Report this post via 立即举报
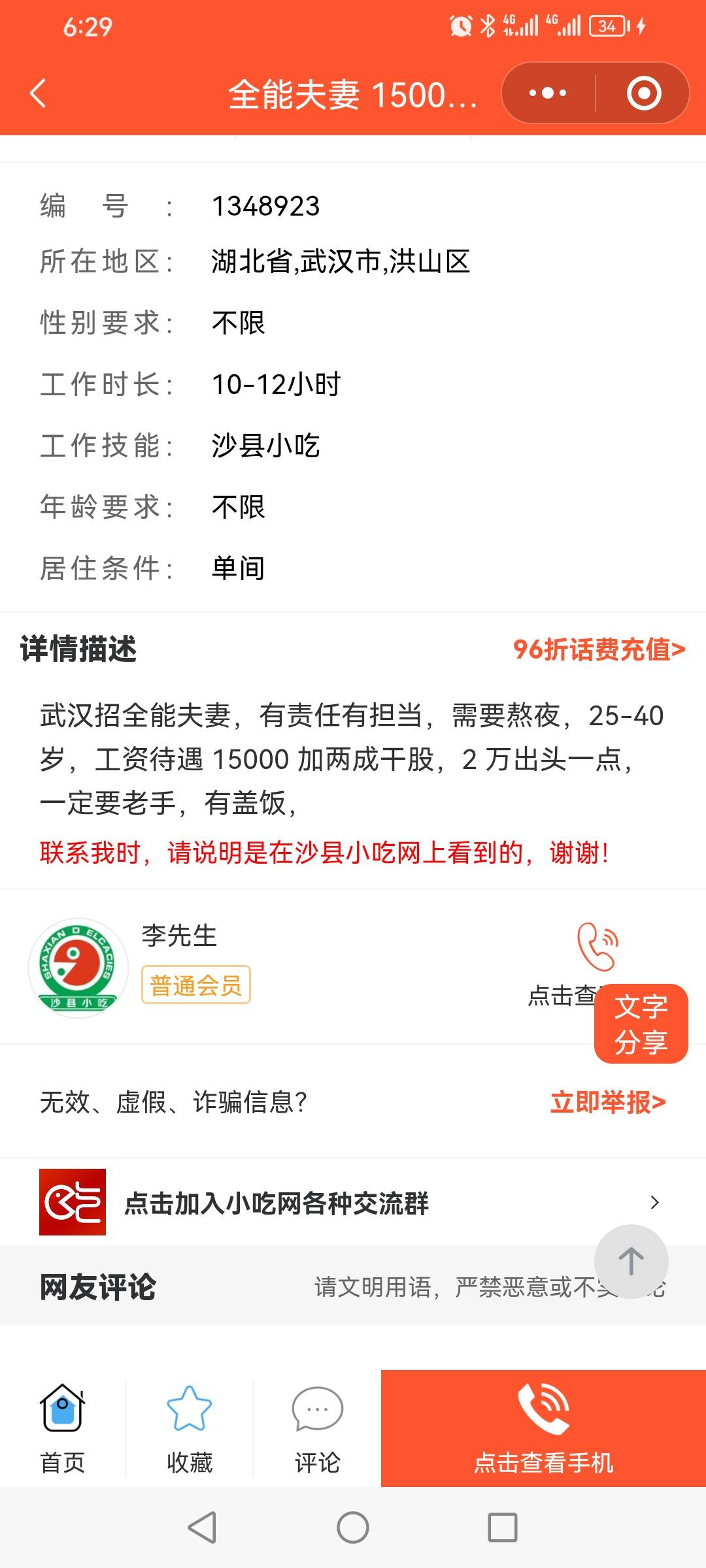Image resolution: width=706 pixels, height=1568 pixels. 608,1102
